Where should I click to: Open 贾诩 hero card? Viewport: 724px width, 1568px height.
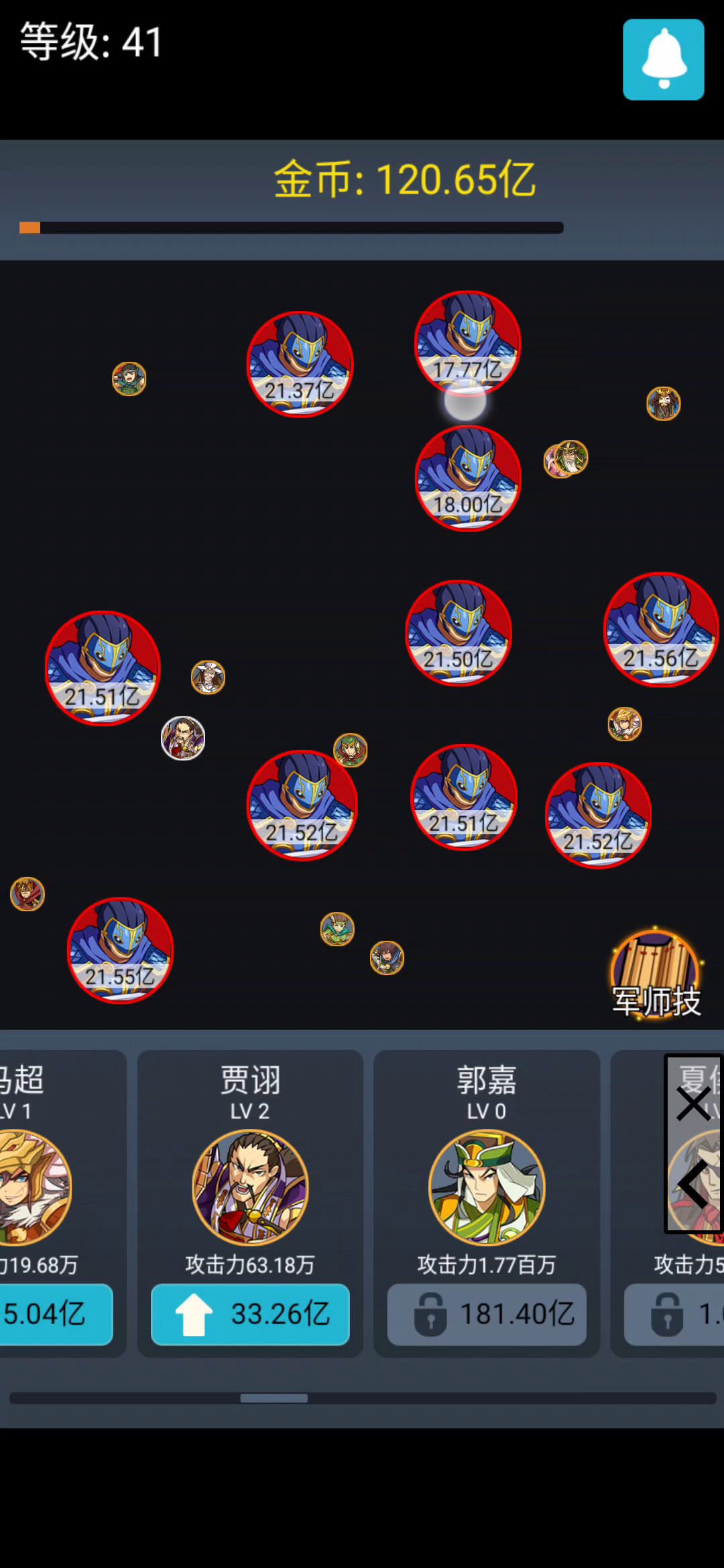click(250, 1187)
